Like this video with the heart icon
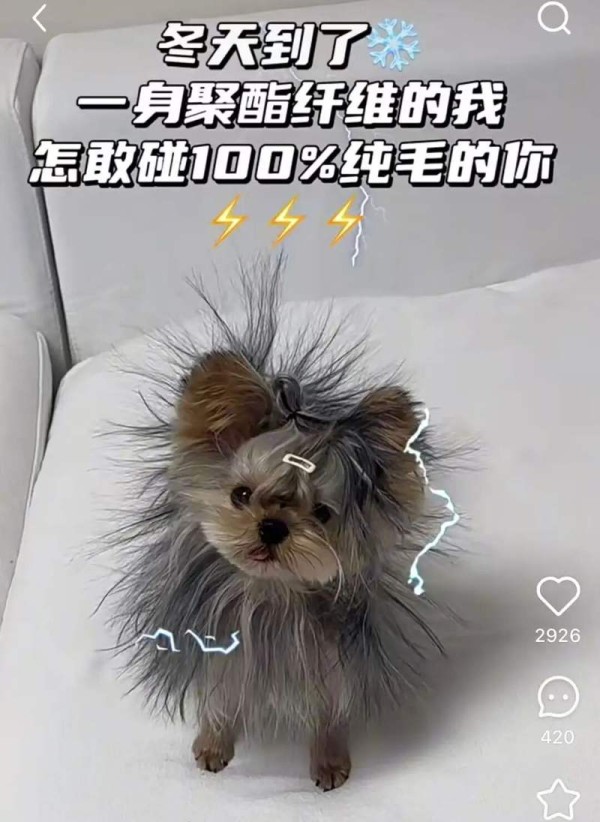This screenshot has height=822, width=600. click(x=557, y=597)
